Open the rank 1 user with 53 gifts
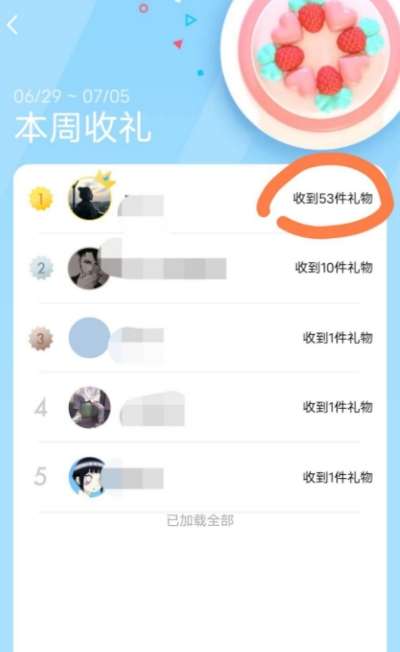400x652 pixels. point(200,199)
